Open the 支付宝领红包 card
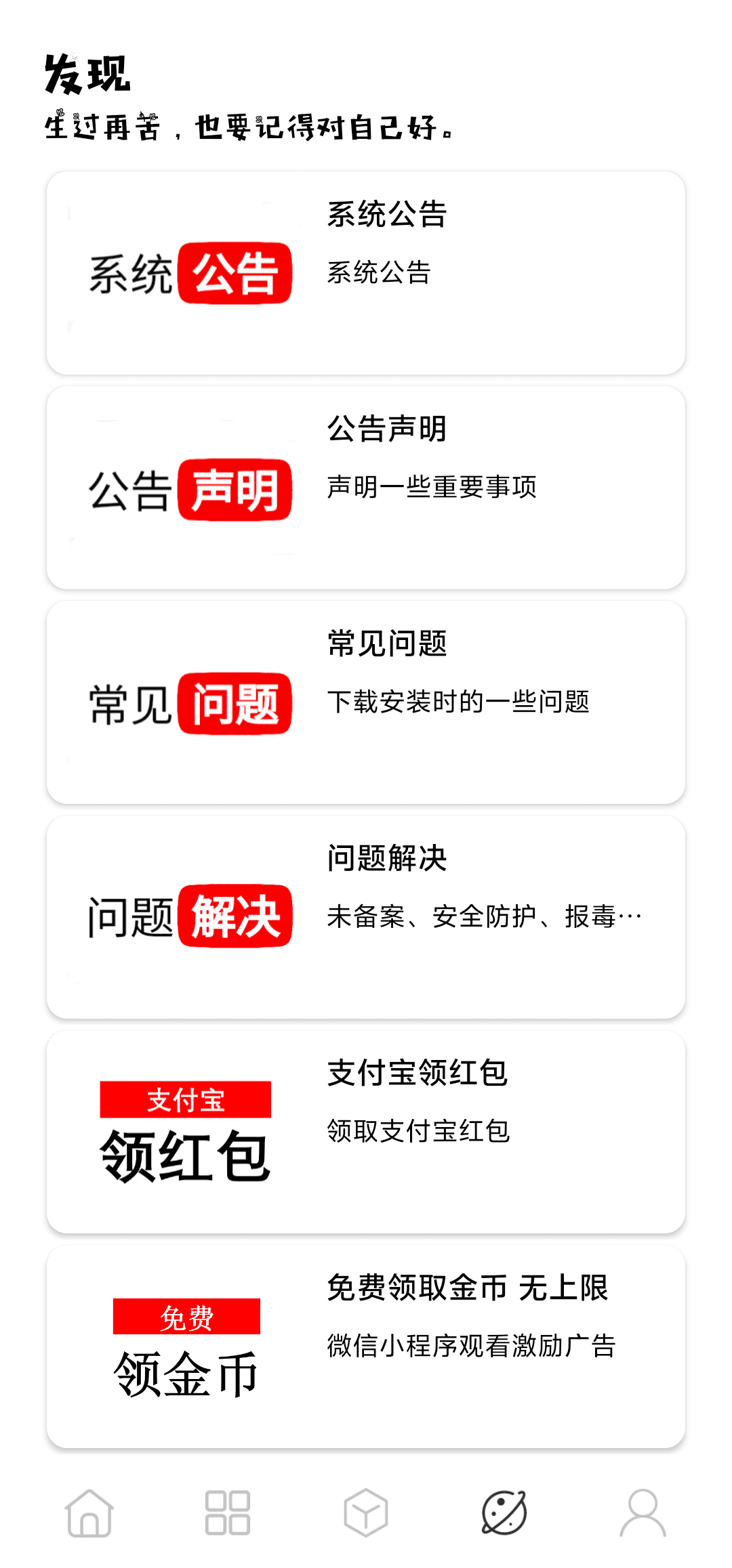The height and width of the screenshot is (1568, 732). pos(366,1132)
